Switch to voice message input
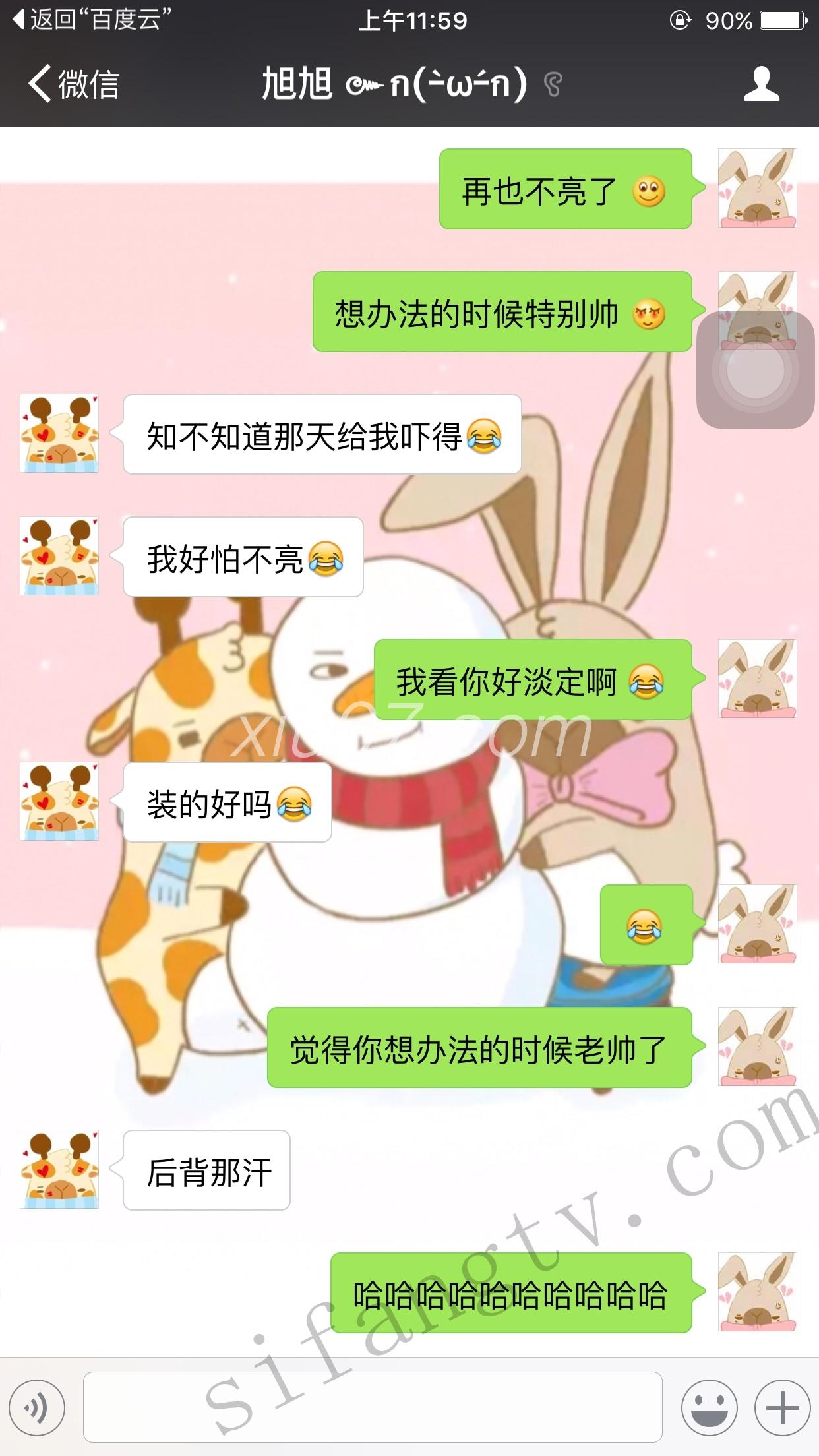The width and height of the screenshot is (819, 1456). (37, 1408)
